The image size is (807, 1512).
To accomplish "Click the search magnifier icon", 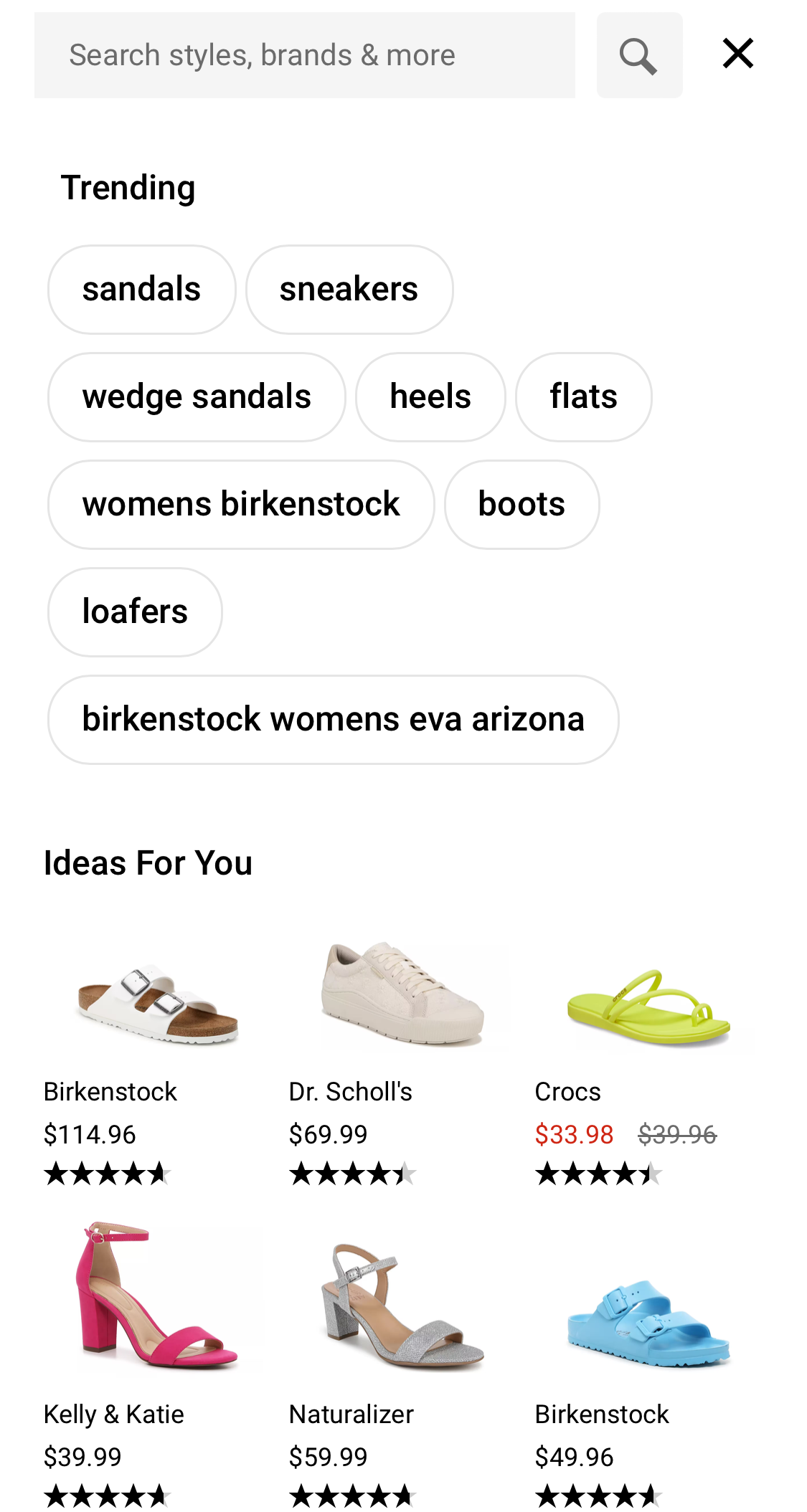I will pos(638,54).
